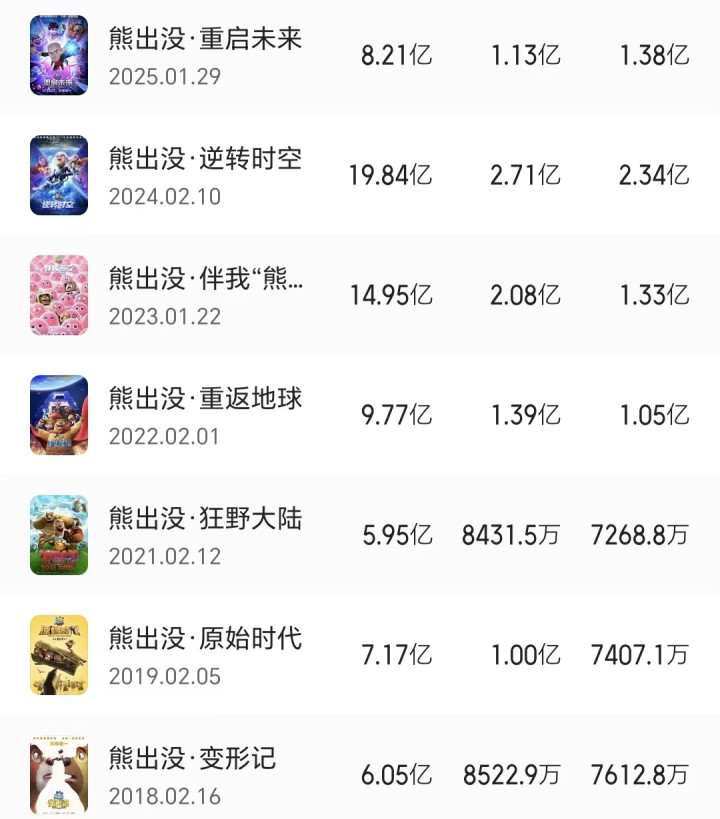Select the 2023 film 熊出没·伴我“熊…
720x819 pixels.
tap(205, 280)
